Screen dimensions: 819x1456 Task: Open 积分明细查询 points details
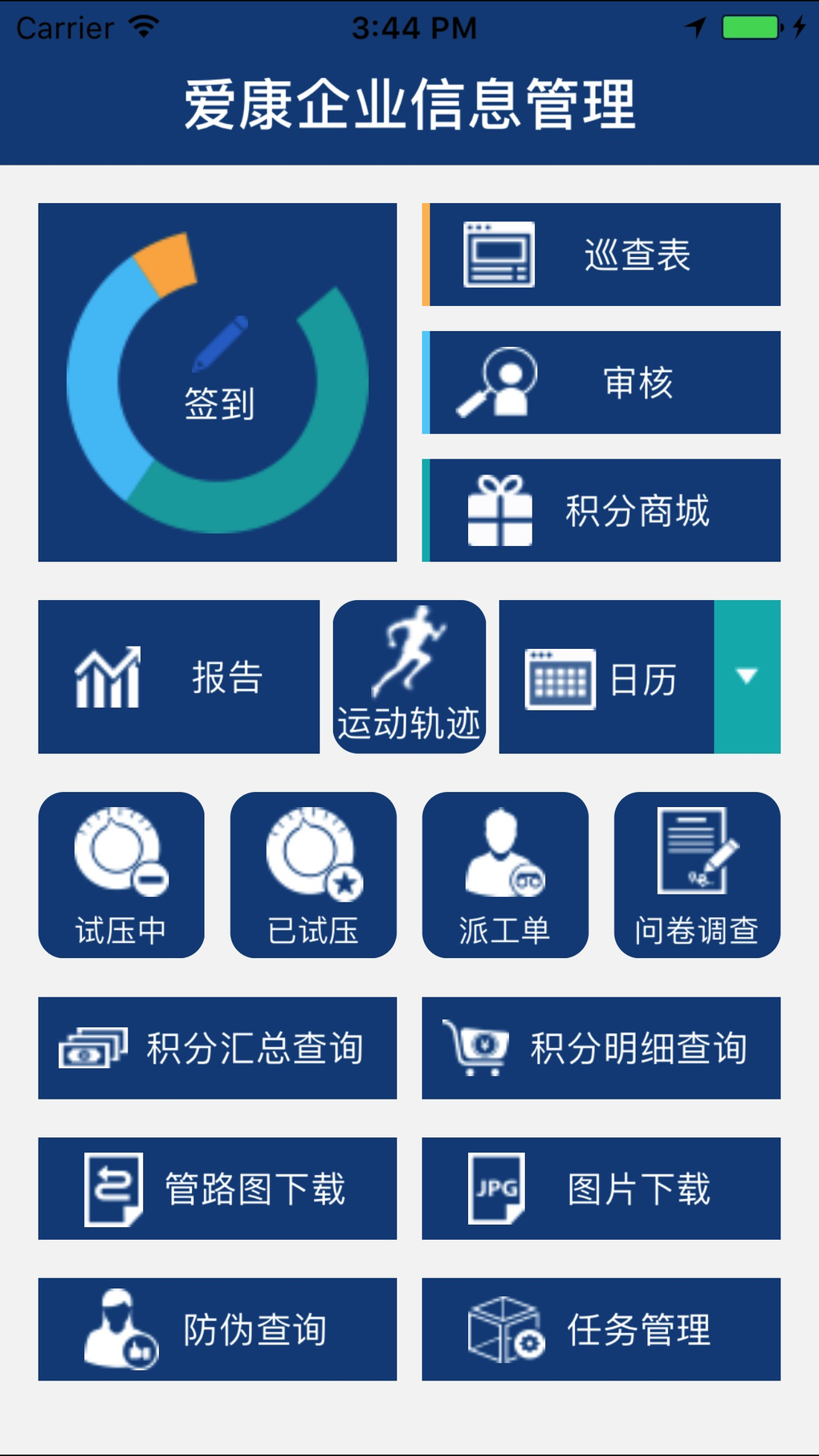(601, 1048)
